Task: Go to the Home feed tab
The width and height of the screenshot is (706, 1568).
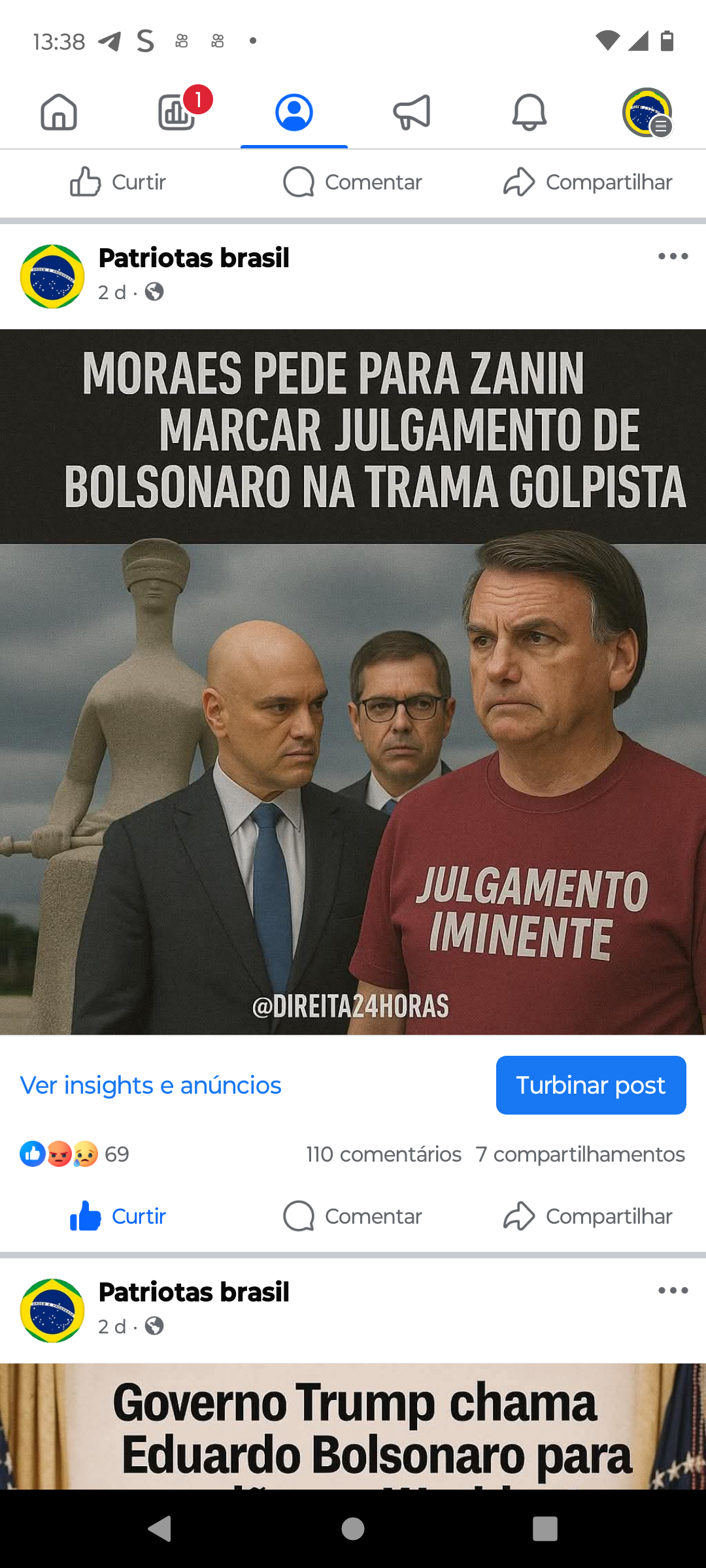Action: click(59, 112)
